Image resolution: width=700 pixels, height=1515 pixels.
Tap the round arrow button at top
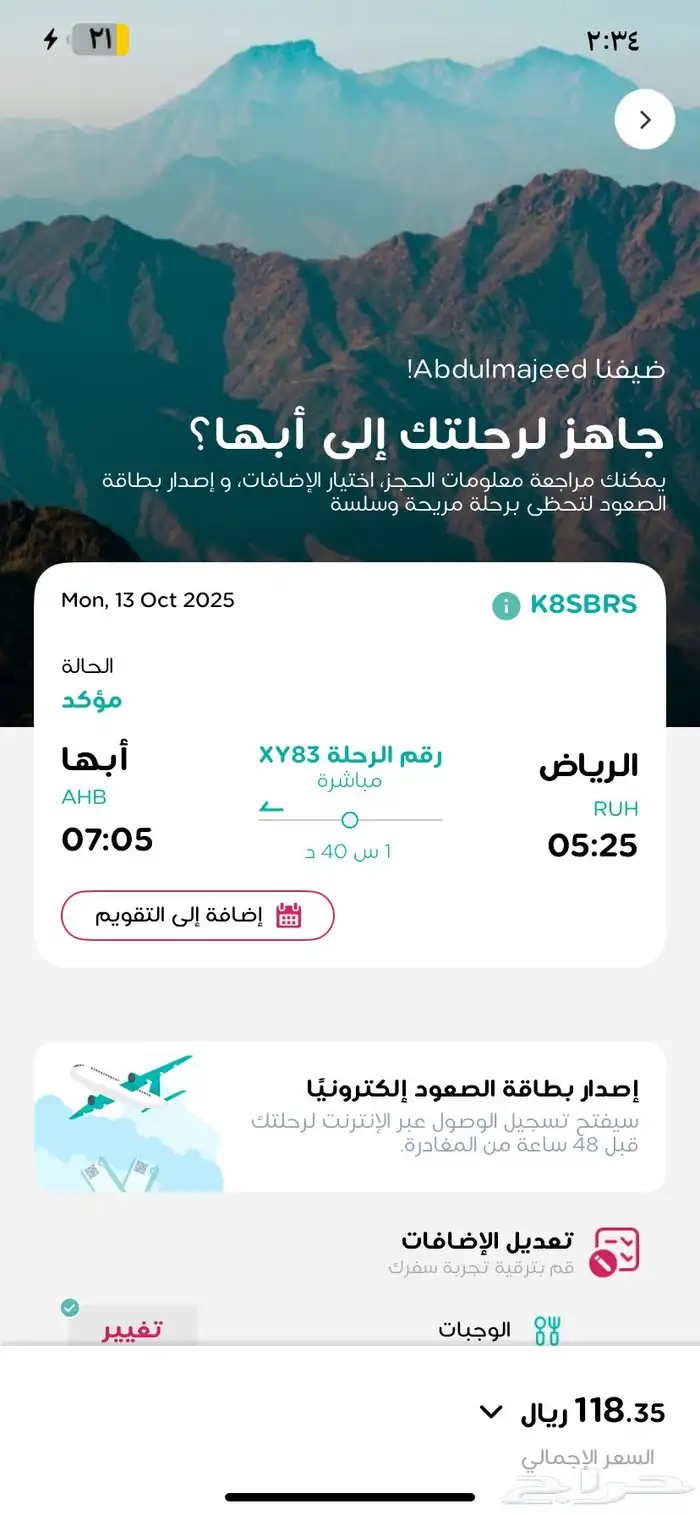click(x=644, y=120)
